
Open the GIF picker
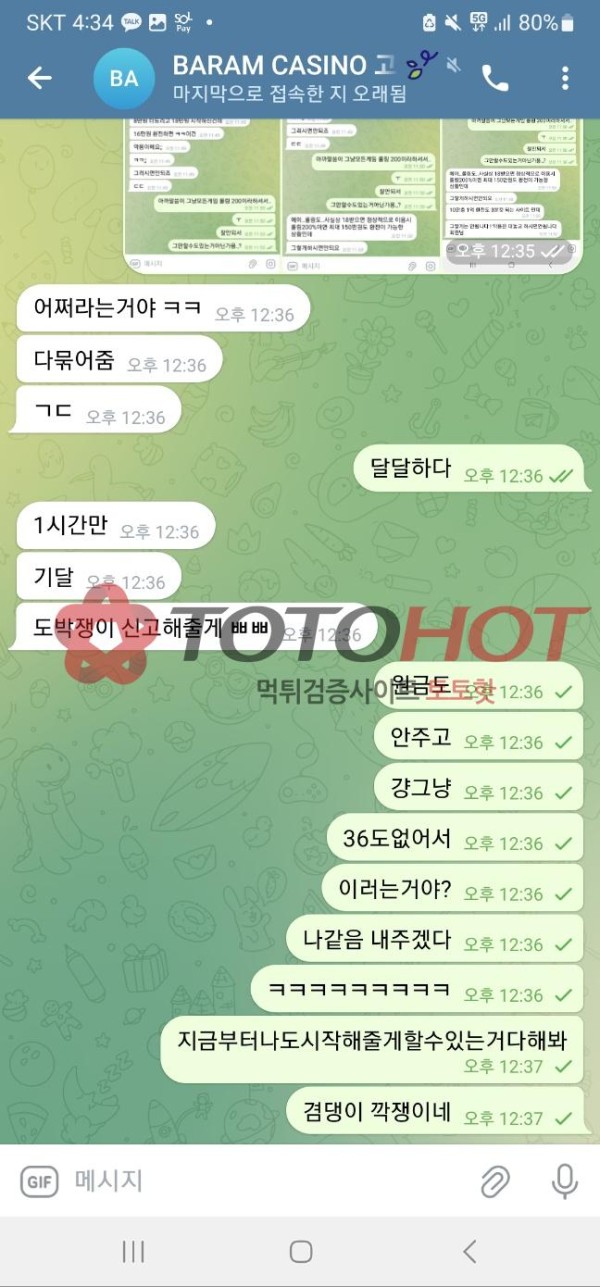click(39, 1181)
